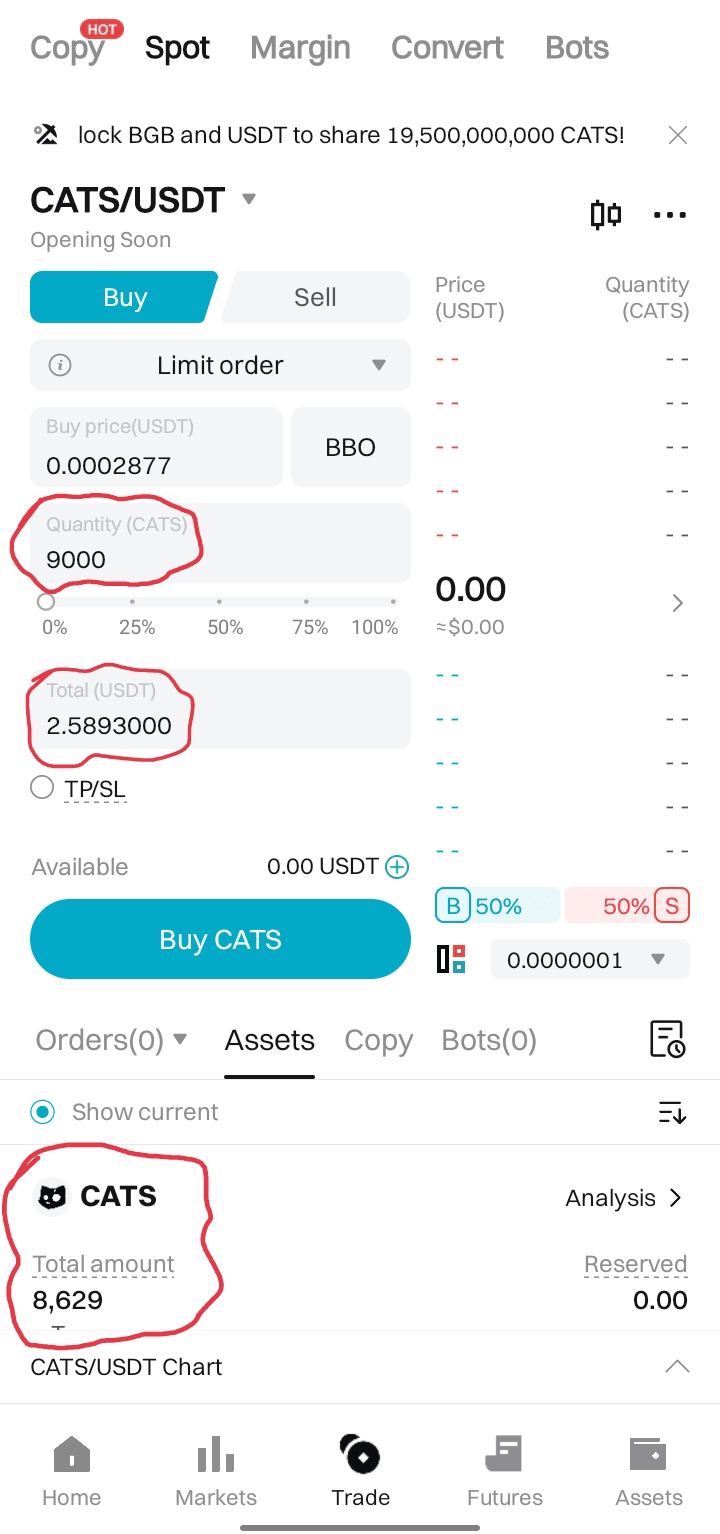Add USDT funds with the plus icon
The width and height of the screenshot is (720, 1534).
[x=397, y=867]
